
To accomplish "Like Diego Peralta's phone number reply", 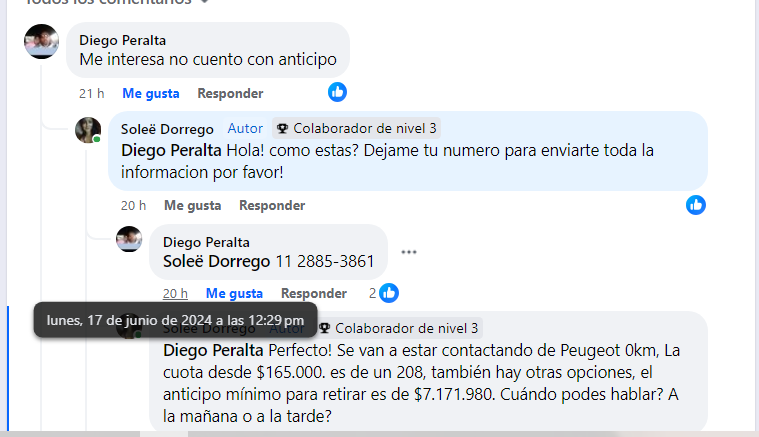I will (x=234, y=293).
